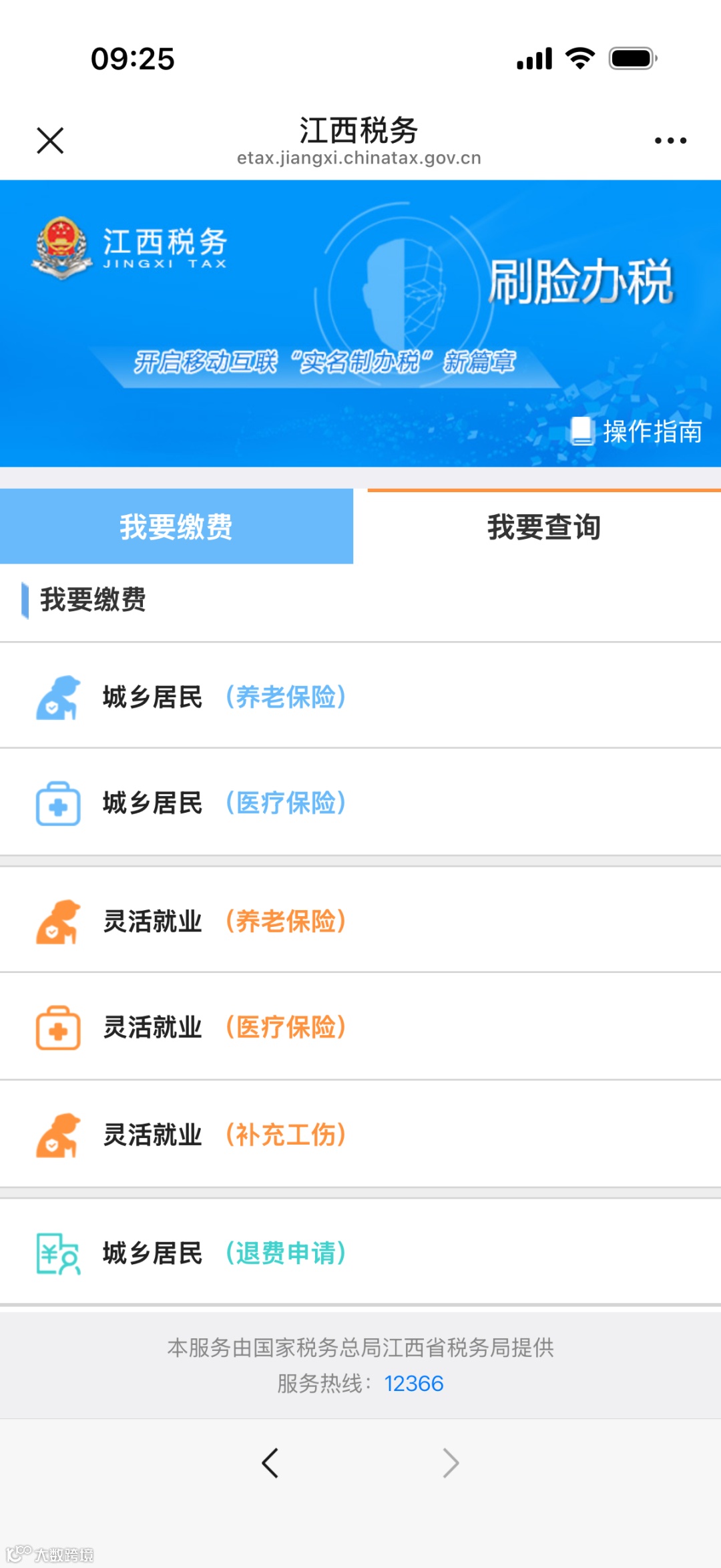Open 城乡居民（养老保险）payment entry
The image size is (721, 1568).
click(x=227, y=697)
